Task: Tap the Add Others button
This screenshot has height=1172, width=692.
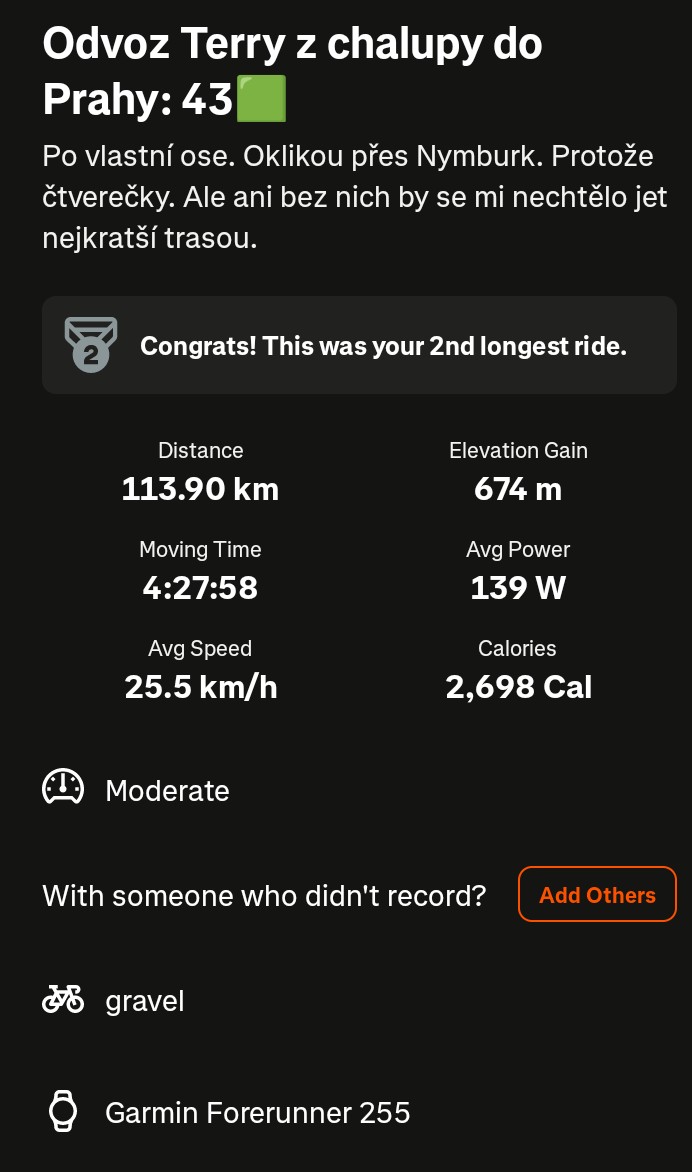Action: (x=597, y=894)
